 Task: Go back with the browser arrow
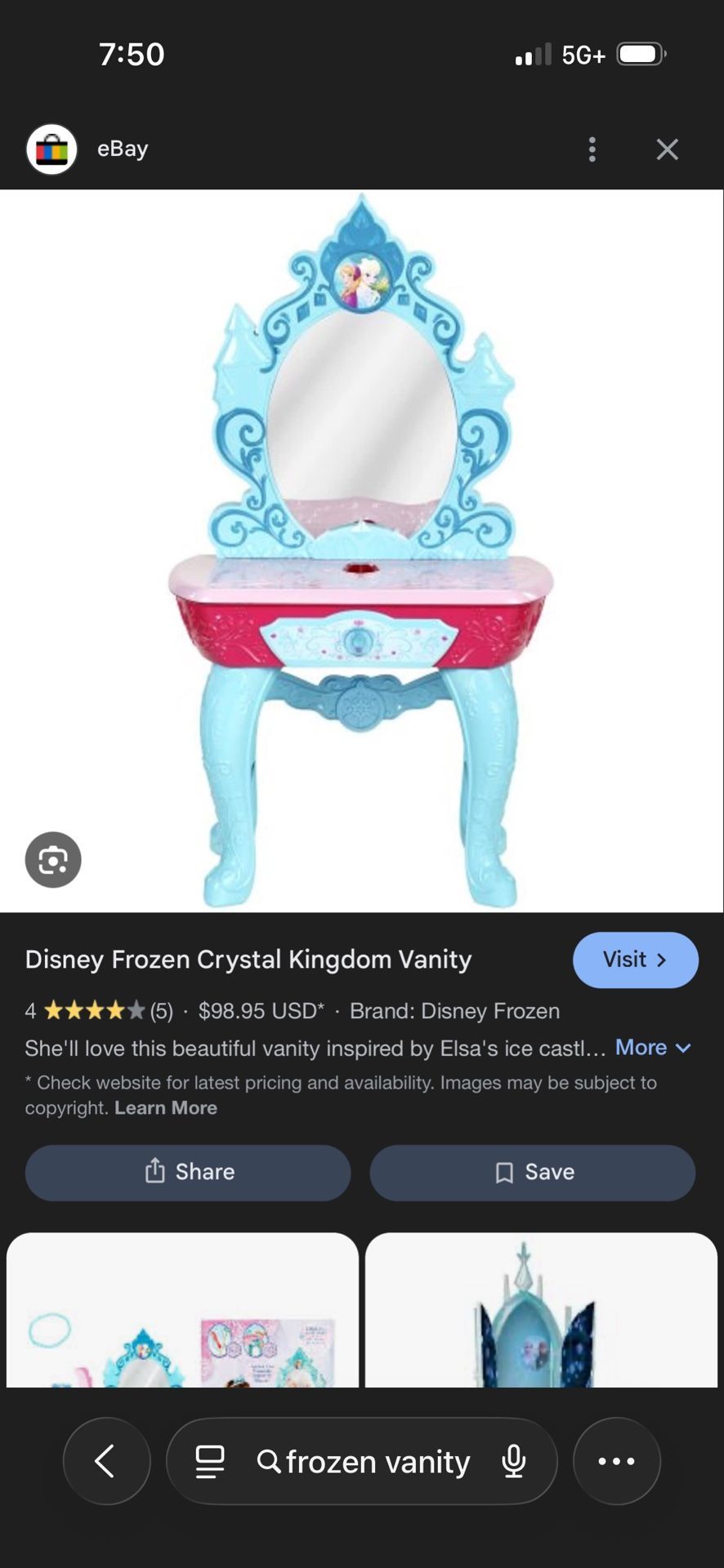(x=106, y=1461)
